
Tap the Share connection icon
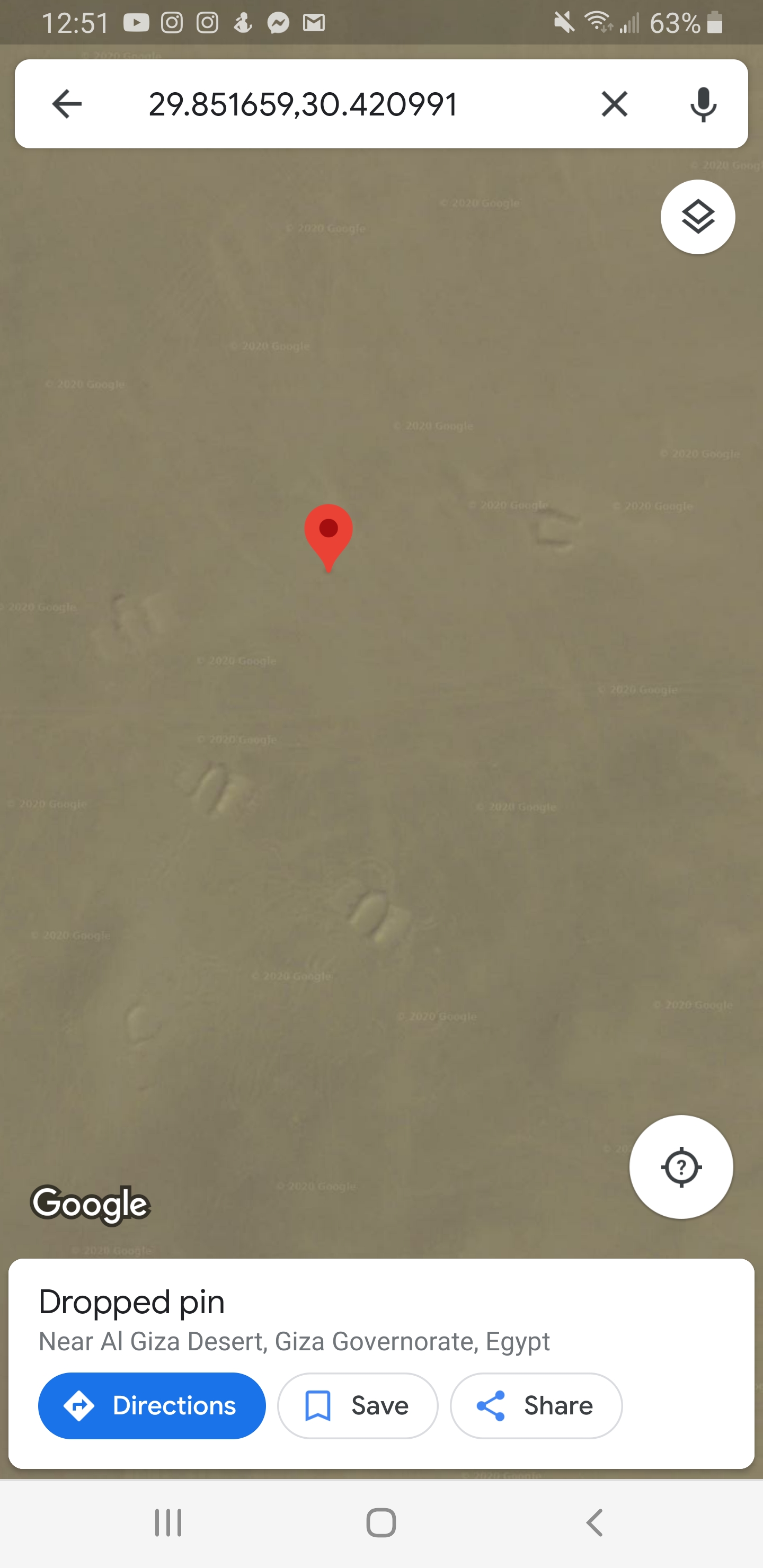pos(491,1405)
